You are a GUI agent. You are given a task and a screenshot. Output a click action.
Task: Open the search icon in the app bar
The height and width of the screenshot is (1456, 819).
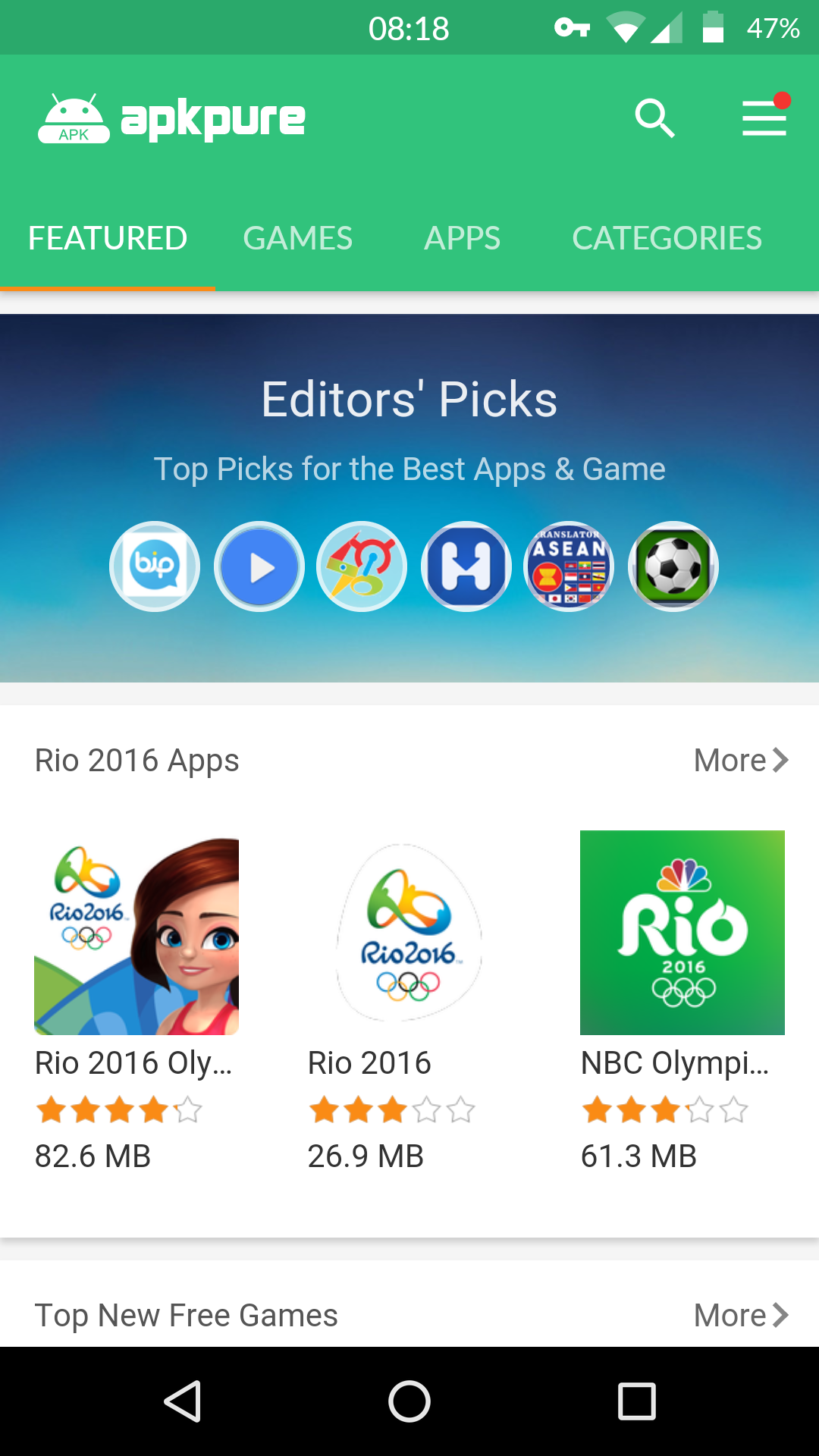click(654, 118)
